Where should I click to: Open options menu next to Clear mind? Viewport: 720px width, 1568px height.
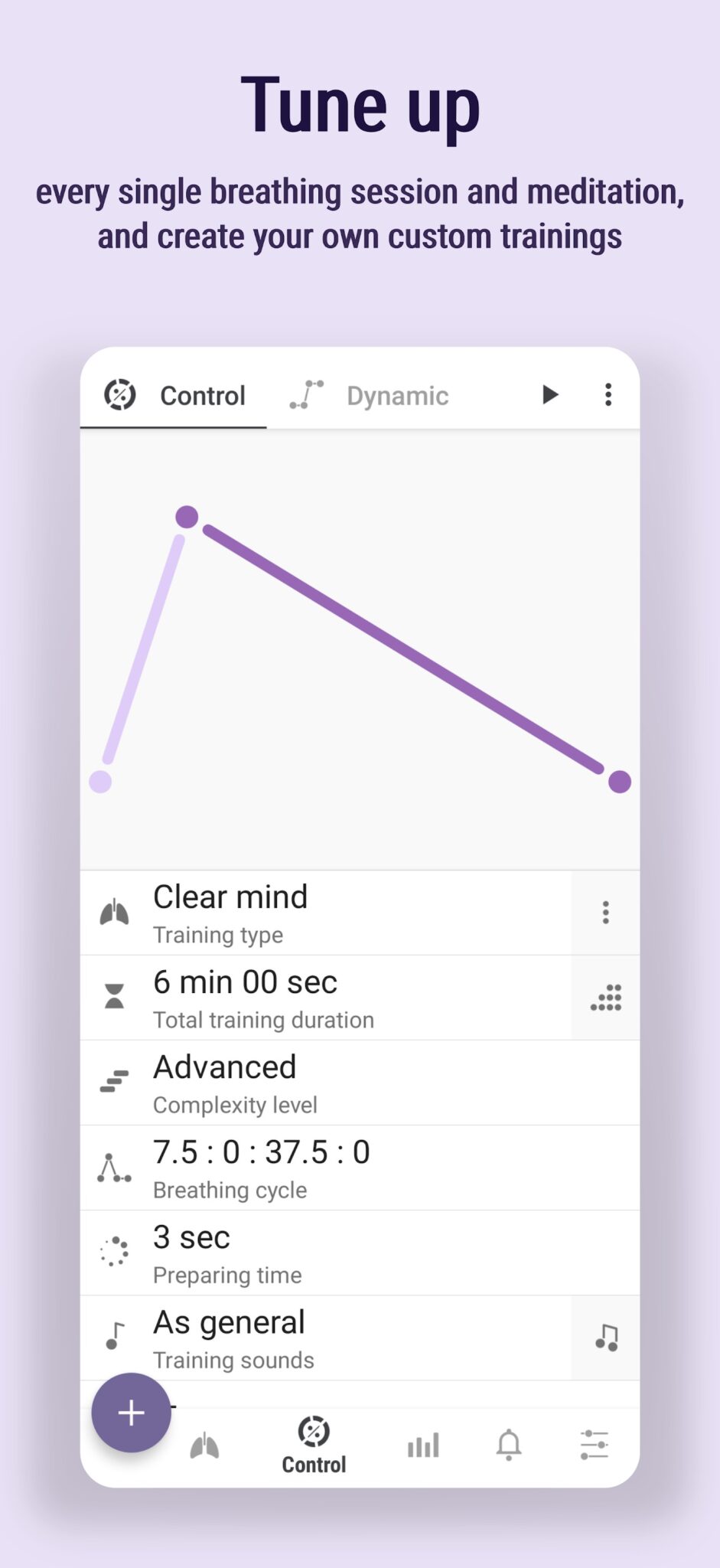pyautogui.click(x=604, y=911)
